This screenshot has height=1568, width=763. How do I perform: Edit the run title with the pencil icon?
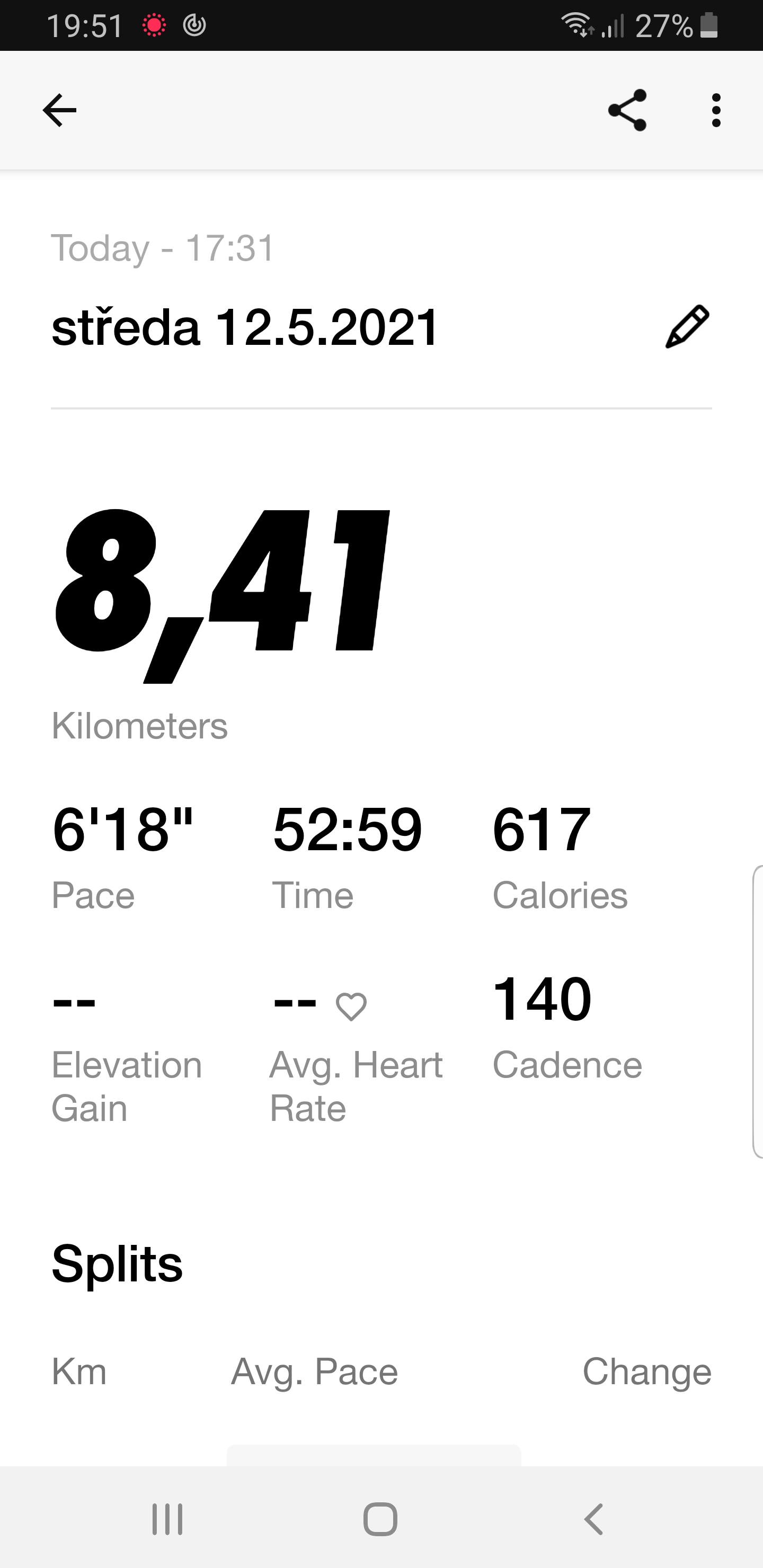click(x=687, y=327)
